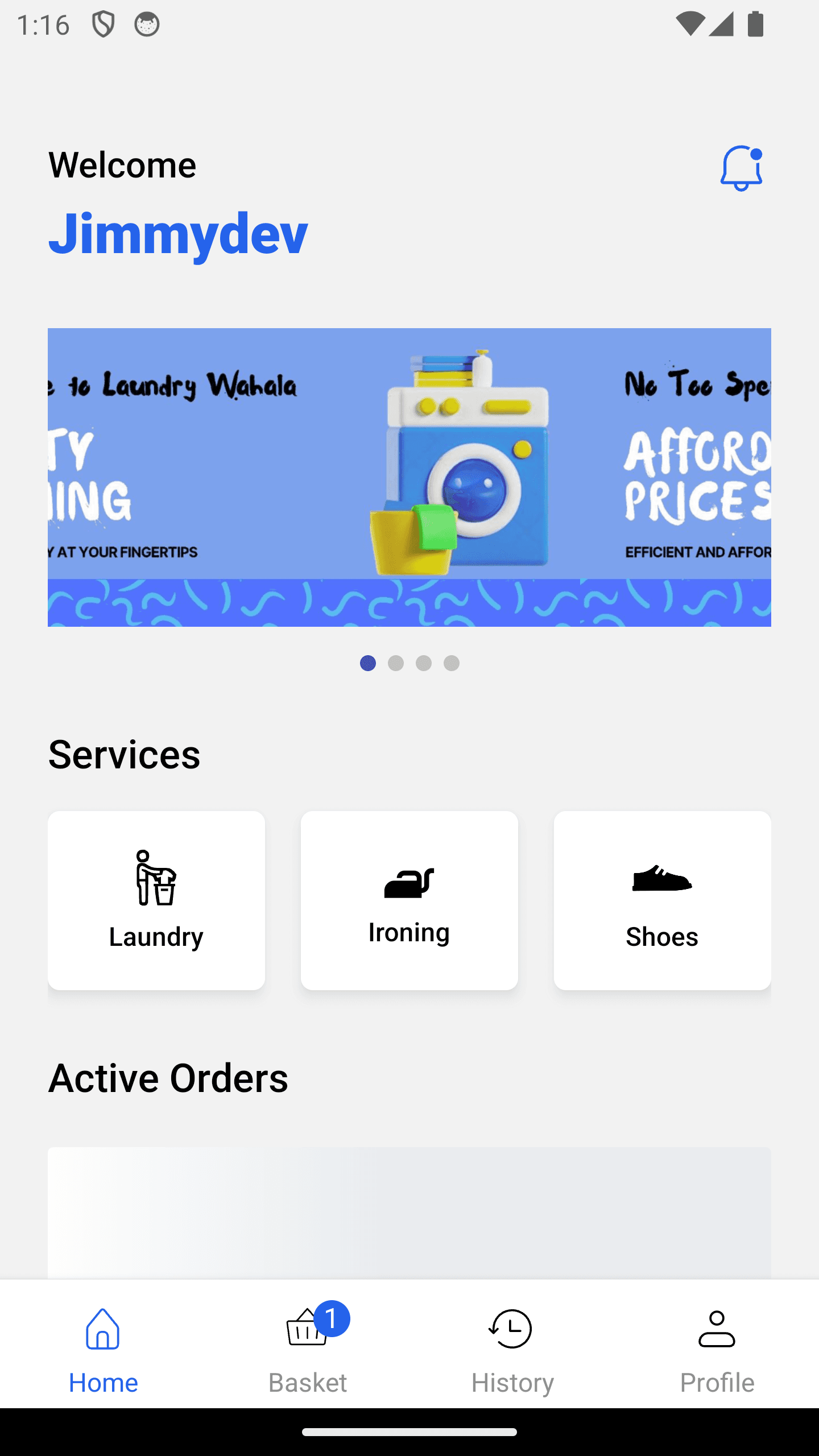Jump to the second banner slide dot
Viewport: 819px width, 1456px height.
396,663
